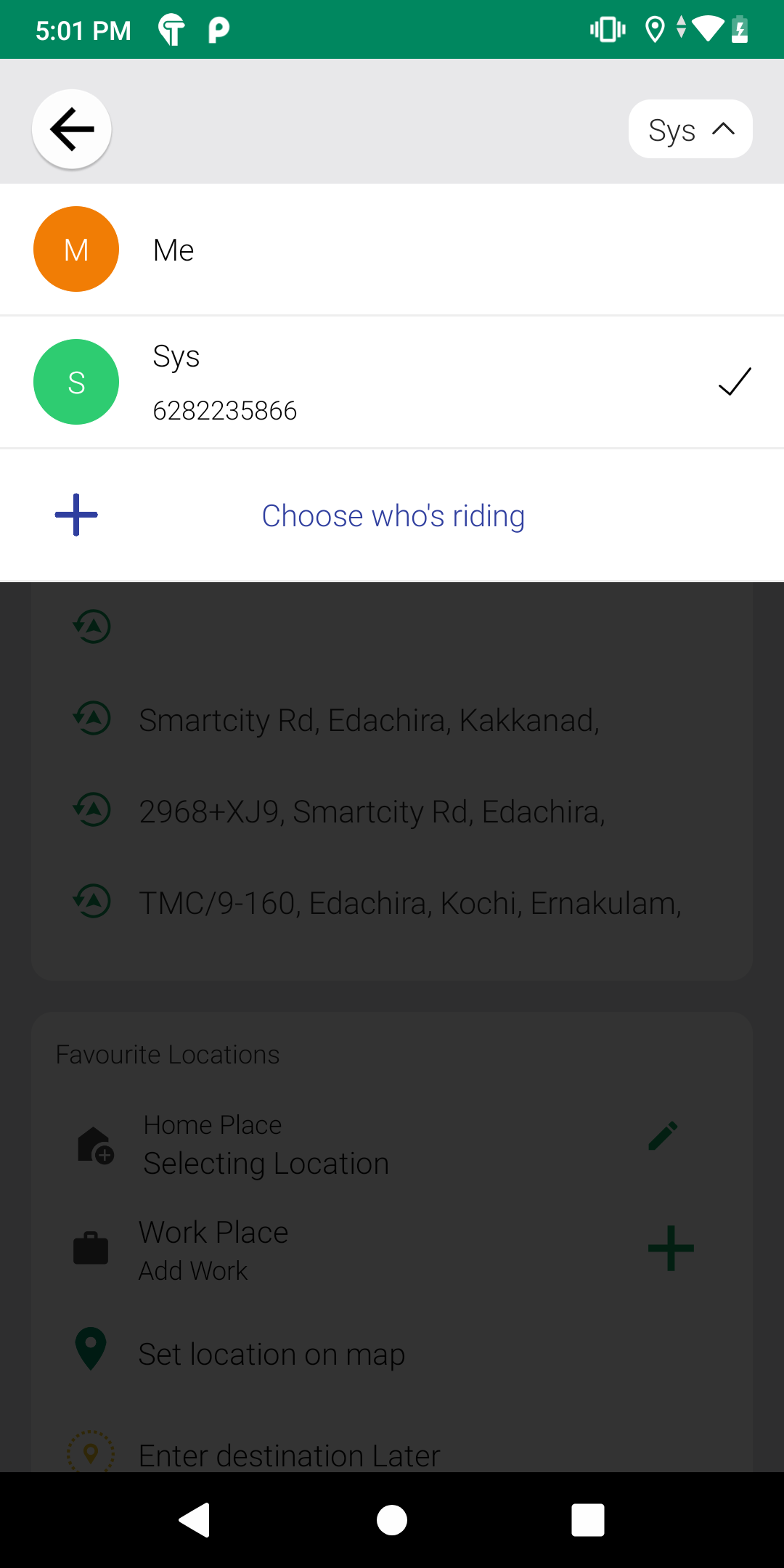The height and width of the screenshot is (1568, 784).
Task: Select Me as the rider
Action: [392, 250]
